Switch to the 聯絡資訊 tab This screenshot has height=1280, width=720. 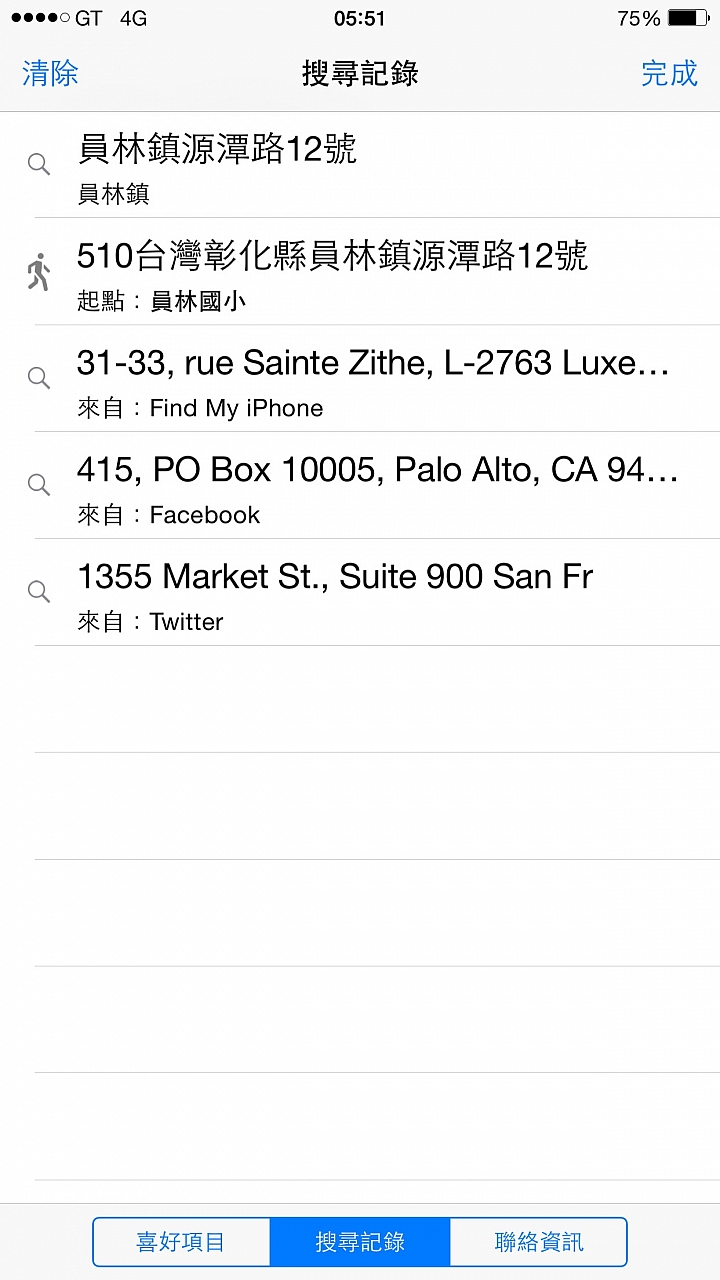coord(539,1242)
